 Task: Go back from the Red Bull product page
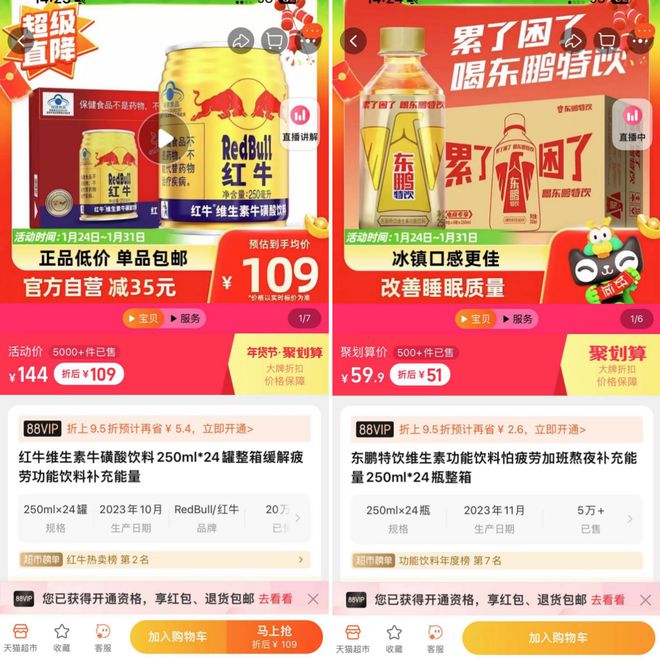[22, 40]
